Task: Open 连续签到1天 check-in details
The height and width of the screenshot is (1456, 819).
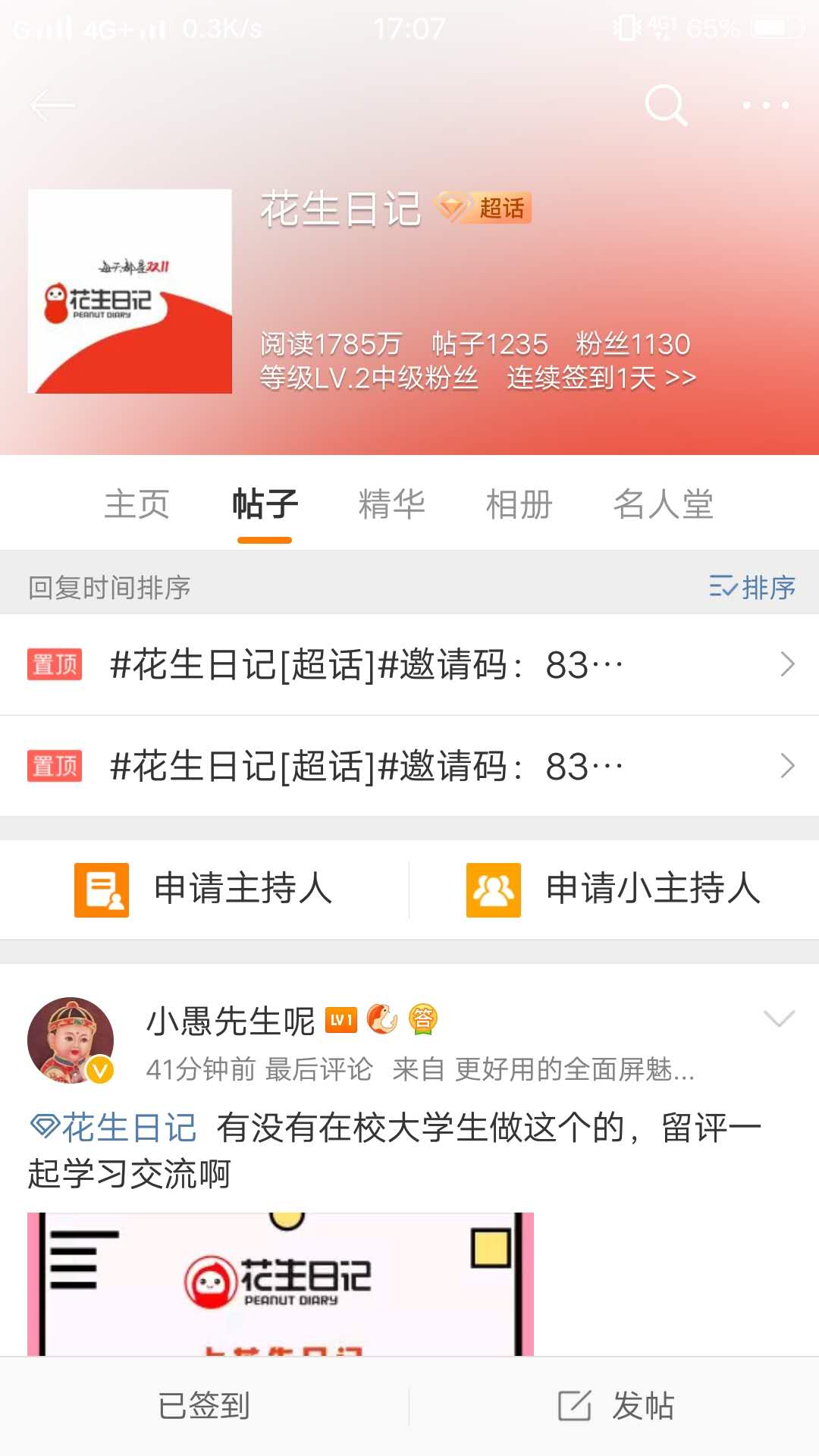Action: (601, 377)
